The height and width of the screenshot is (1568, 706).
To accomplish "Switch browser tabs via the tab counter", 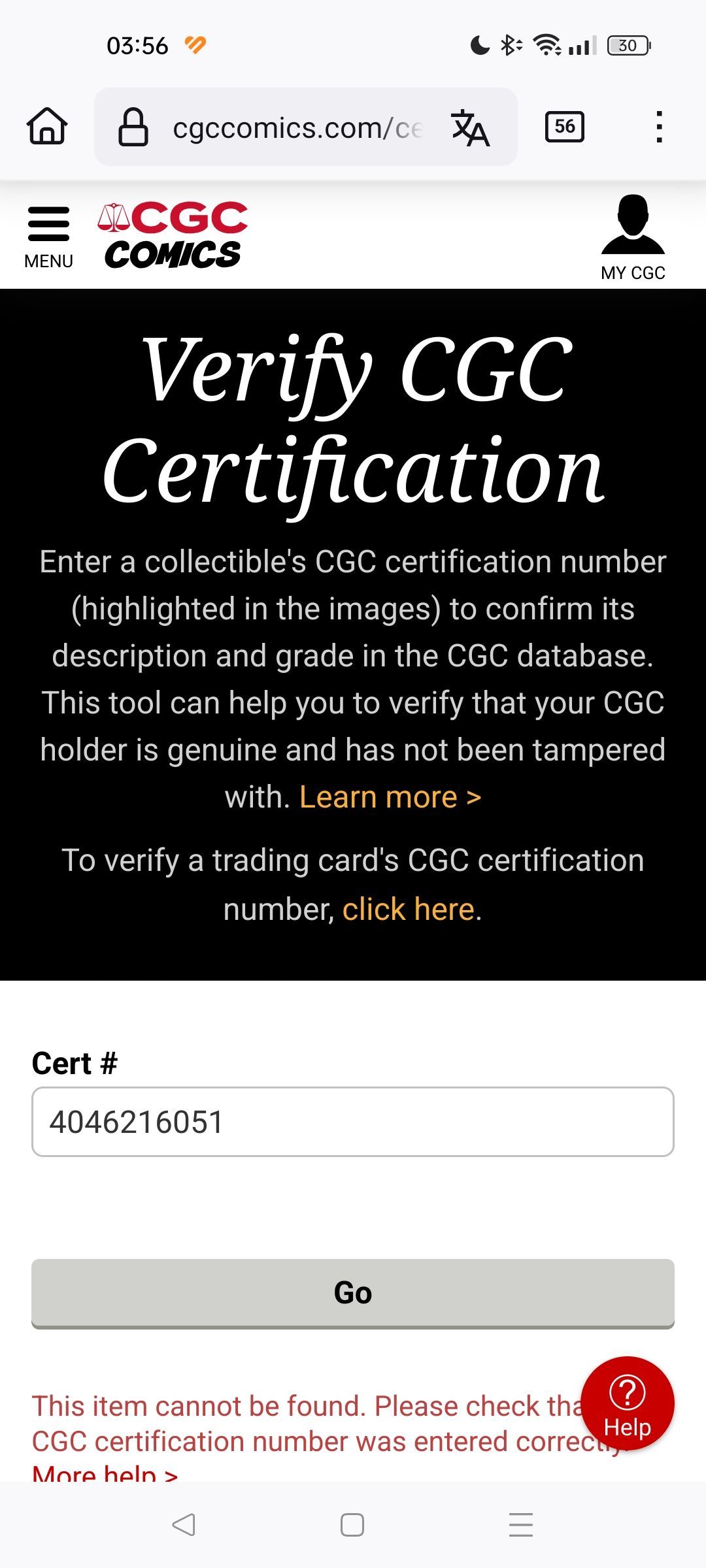I will (563, 127).
